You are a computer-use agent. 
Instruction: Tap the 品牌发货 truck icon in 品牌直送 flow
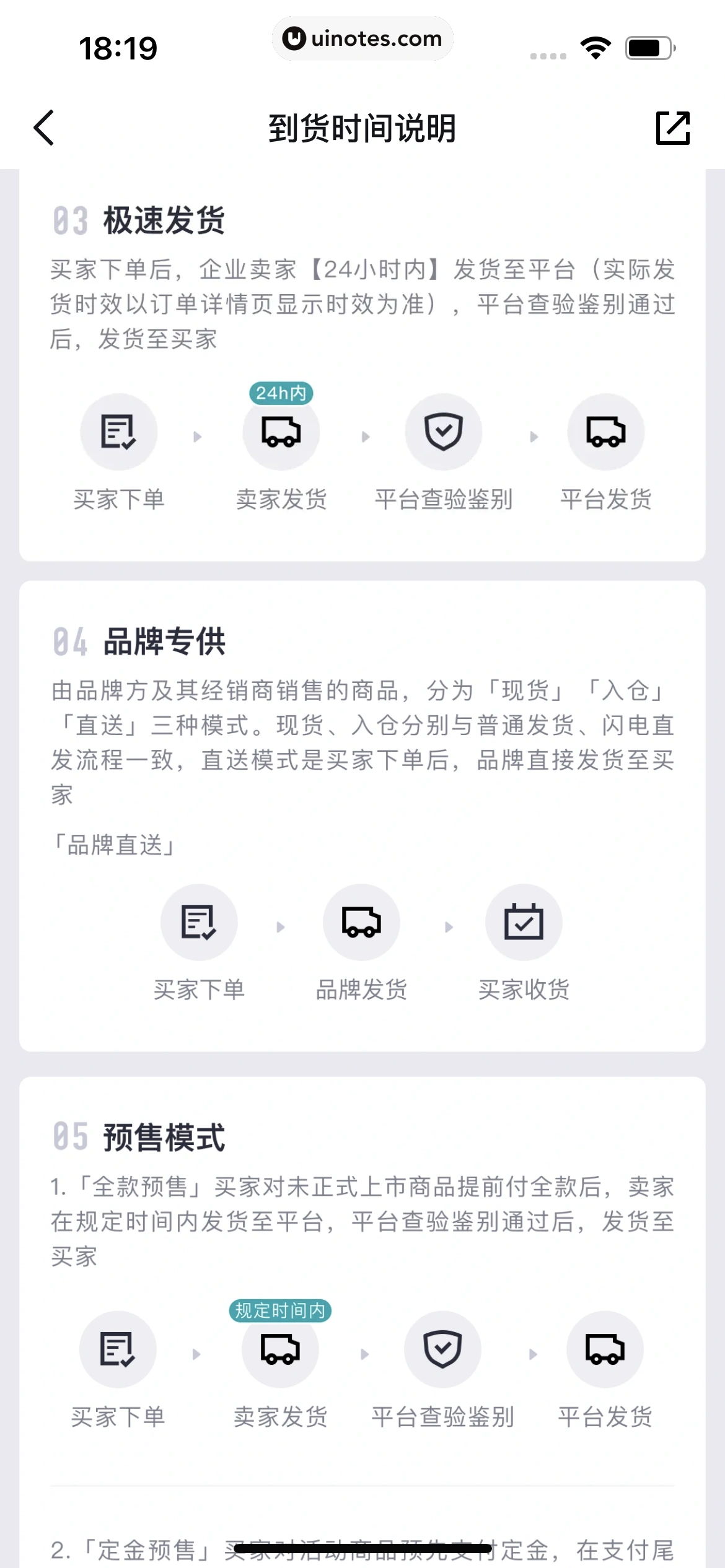point(362,922)
